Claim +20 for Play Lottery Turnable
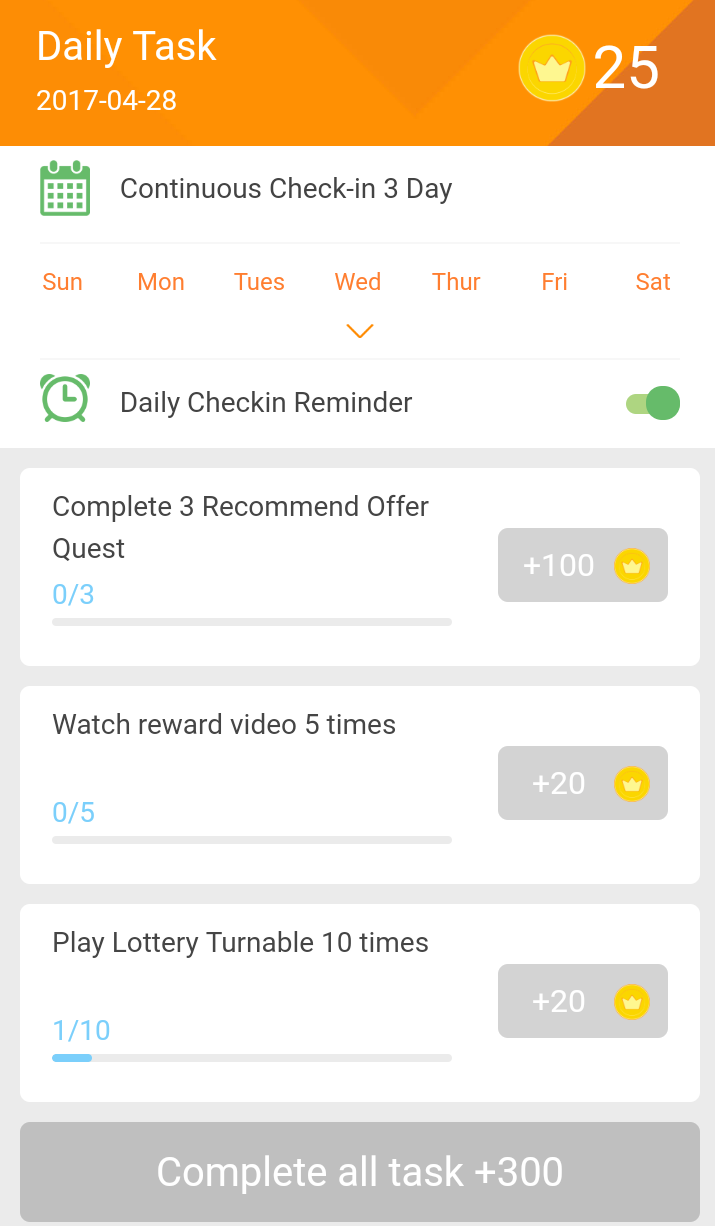Viewport: 715px width, 1226px height. [x=582, y=1001]
